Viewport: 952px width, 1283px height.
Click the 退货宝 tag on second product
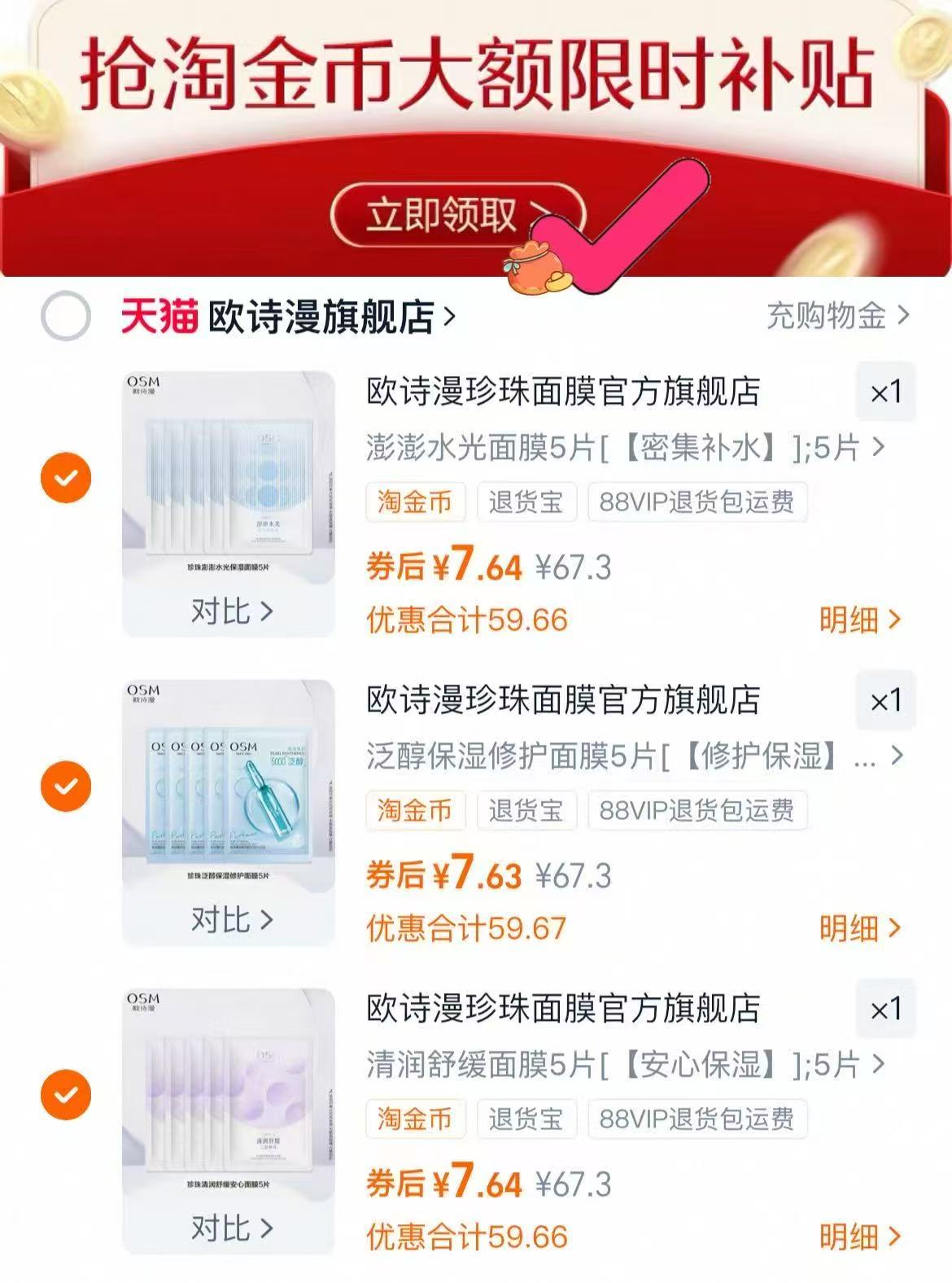pyautogui.click(x=526, y=811)
